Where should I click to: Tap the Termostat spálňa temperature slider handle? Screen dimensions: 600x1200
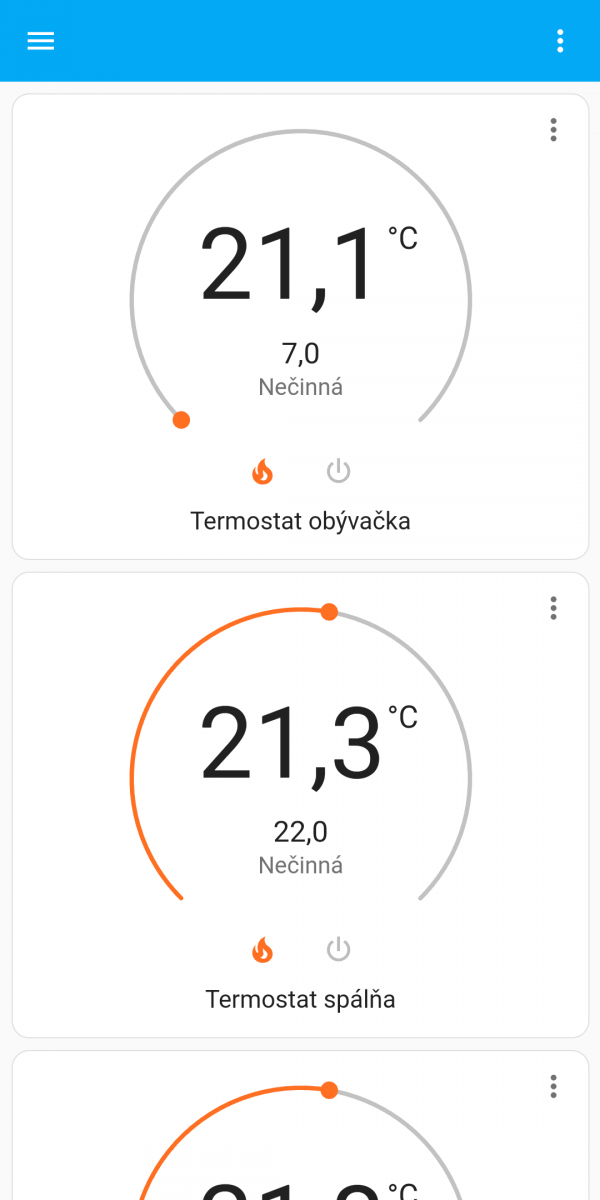pos(329,612)
